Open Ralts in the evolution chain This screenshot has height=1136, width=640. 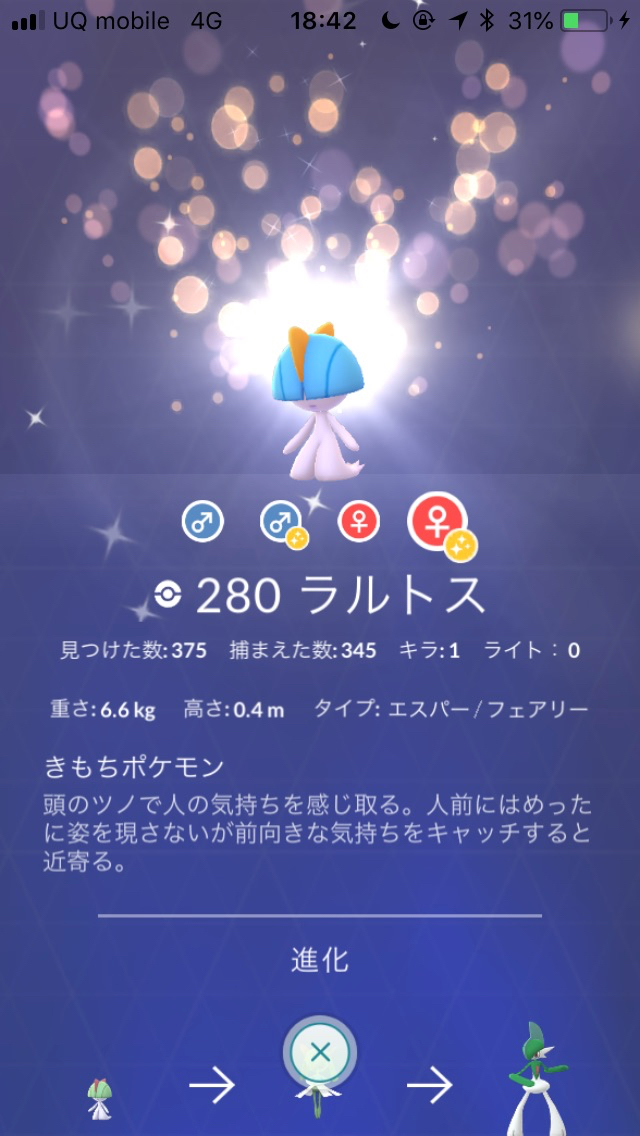click(98, 1097)
